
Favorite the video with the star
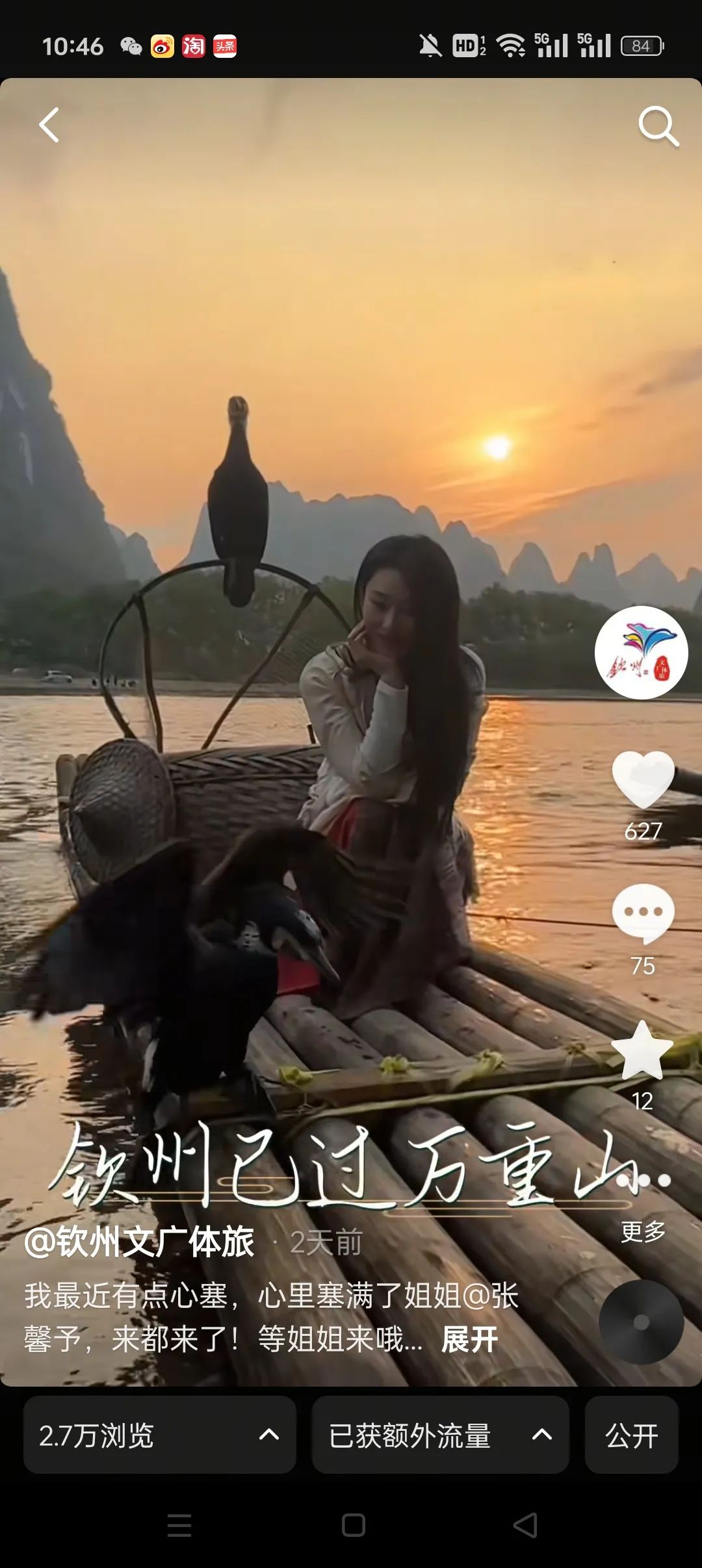[x=642, y=1049]
